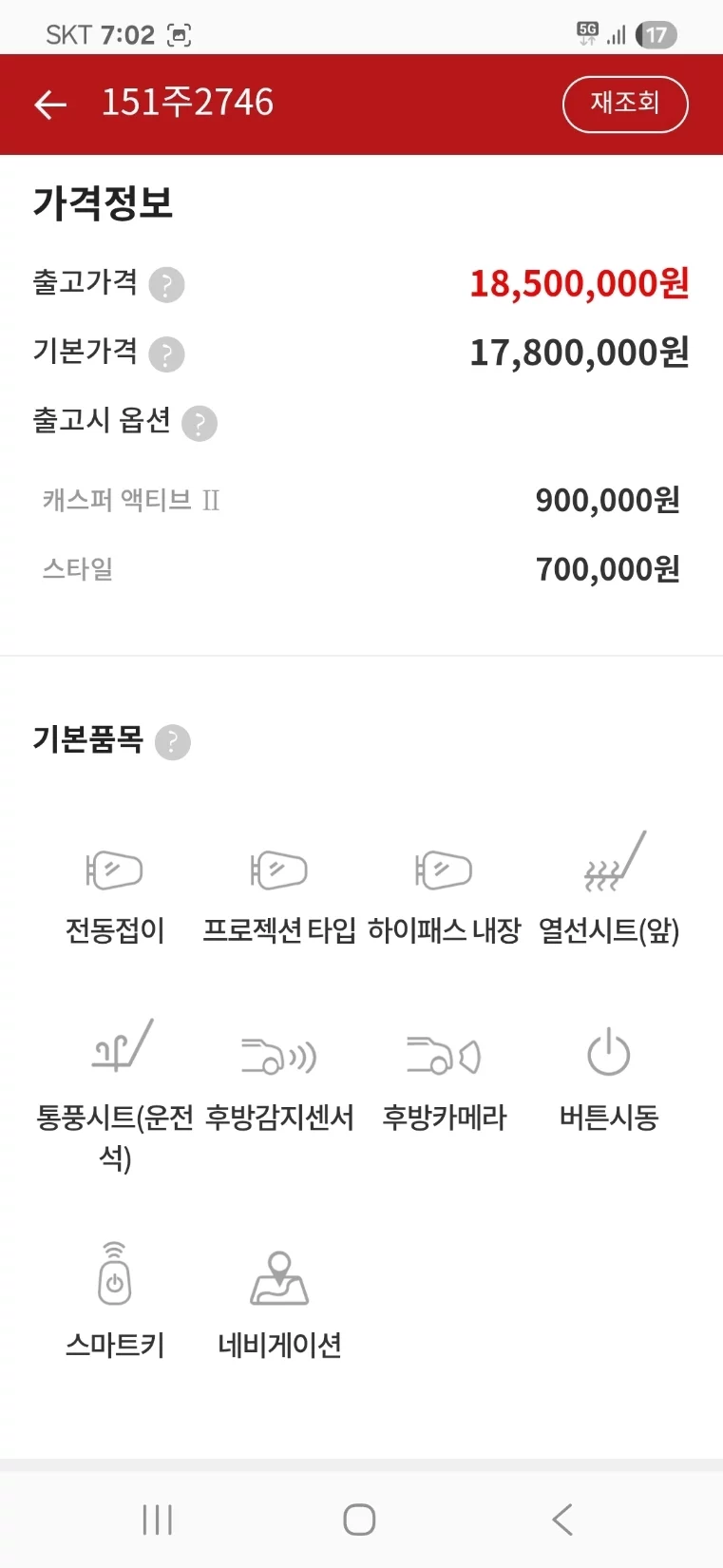Tap the system home button
Image resolution: width=723 pixels, height=1568 pixels.
click(x=359, y=1519)
